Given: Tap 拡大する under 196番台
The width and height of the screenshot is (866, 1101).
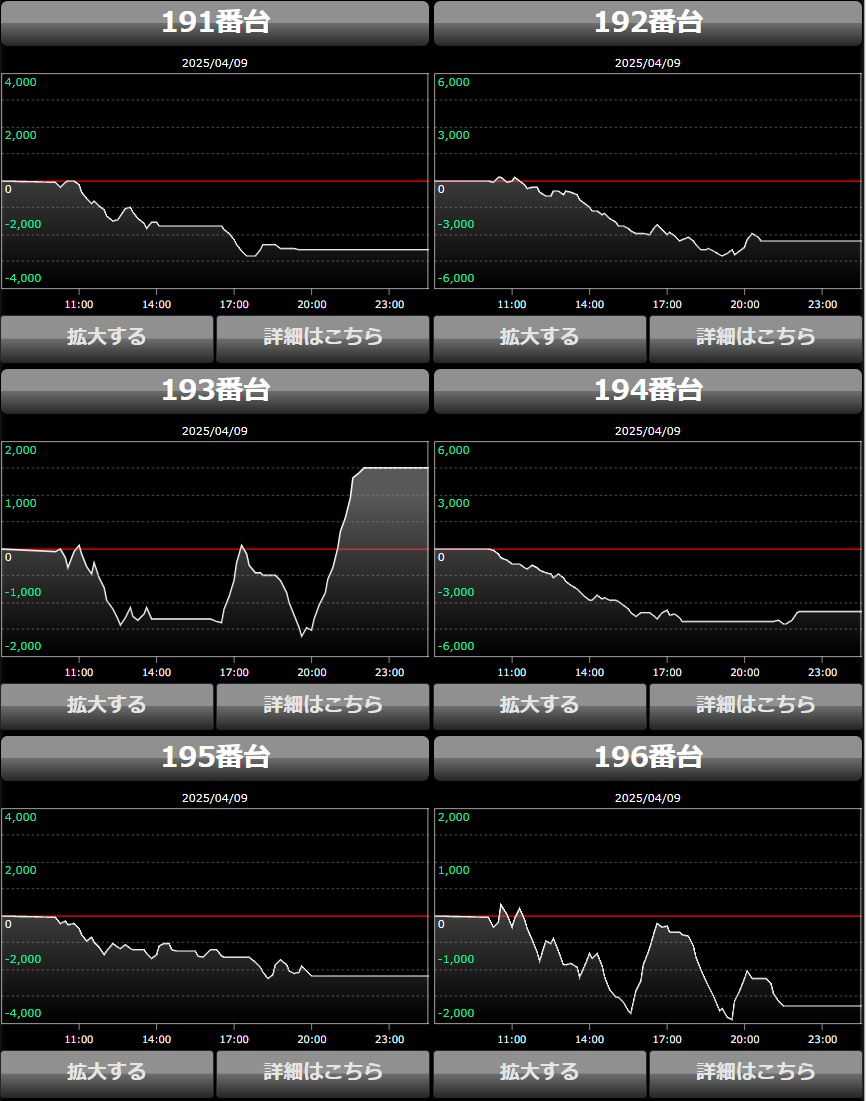Looking at the screenshot, I should [540, 1073].
